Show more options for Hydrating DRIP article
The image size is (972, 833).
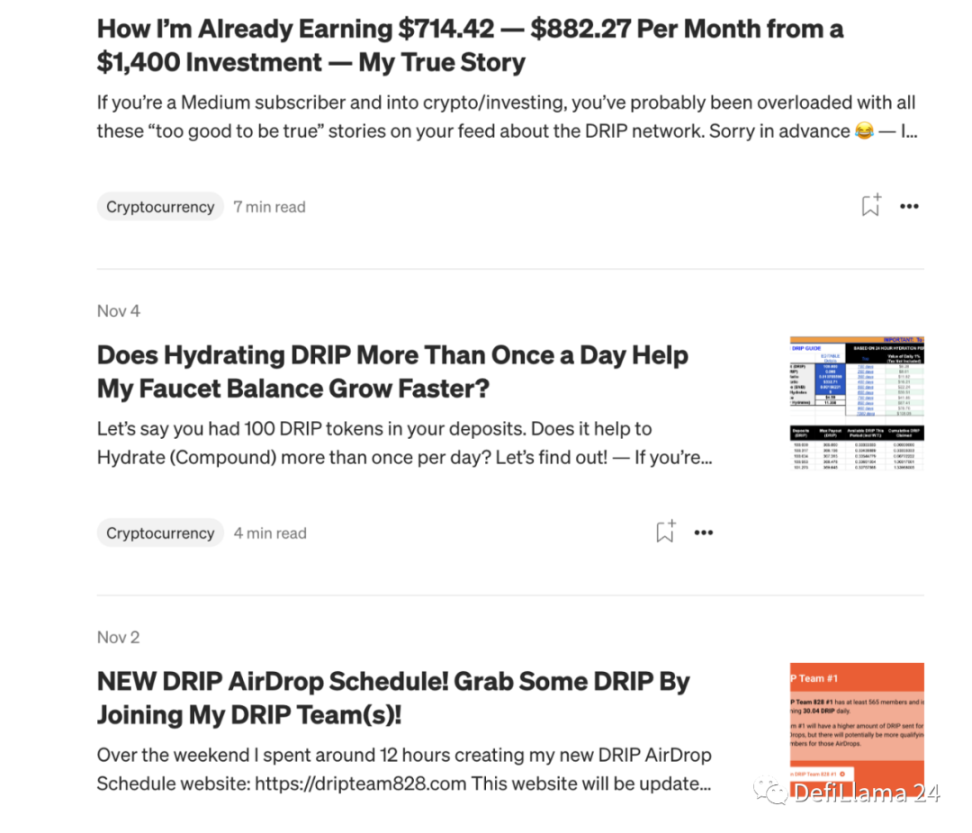coord(704,533)
